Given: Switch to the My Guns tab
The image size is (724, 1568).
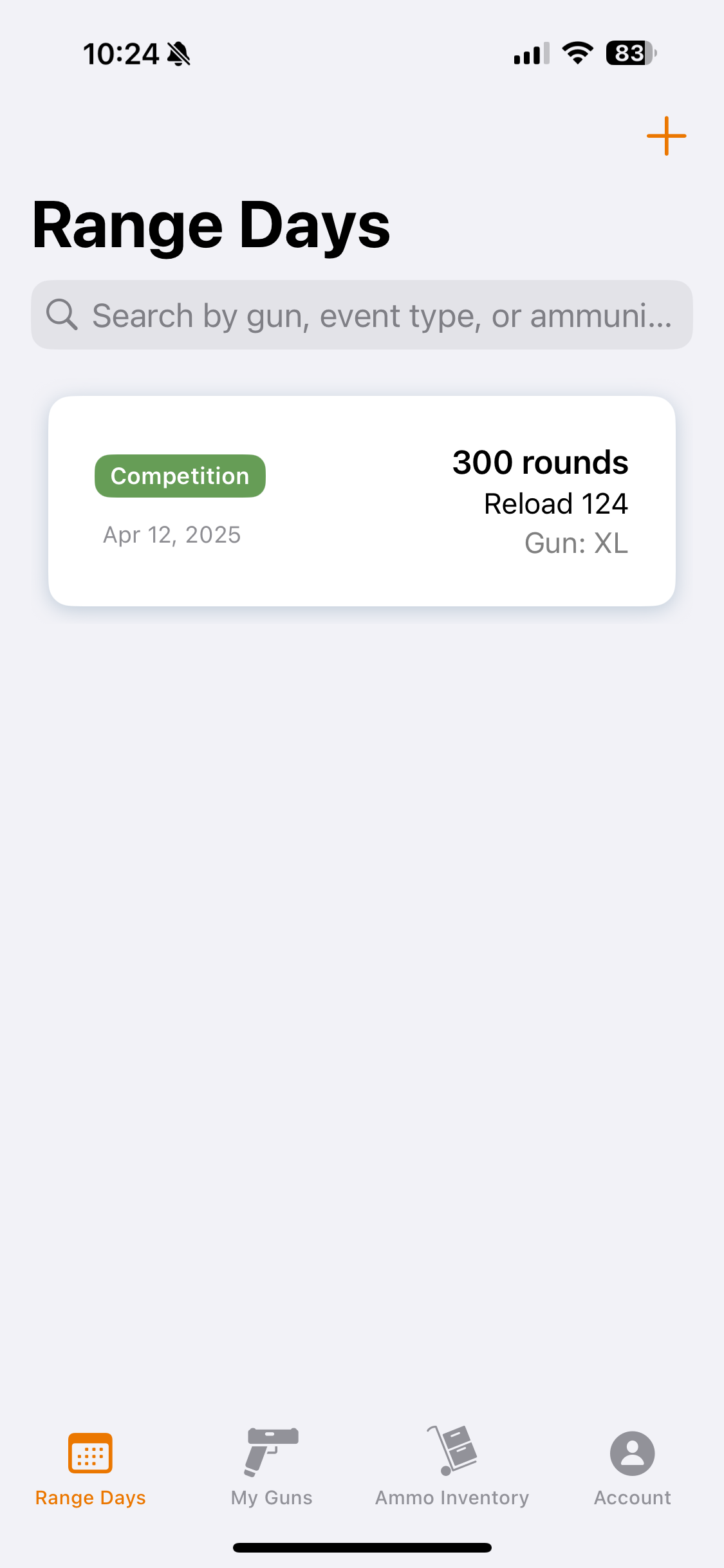Looking at the screenshot, I should (272, 1466).
